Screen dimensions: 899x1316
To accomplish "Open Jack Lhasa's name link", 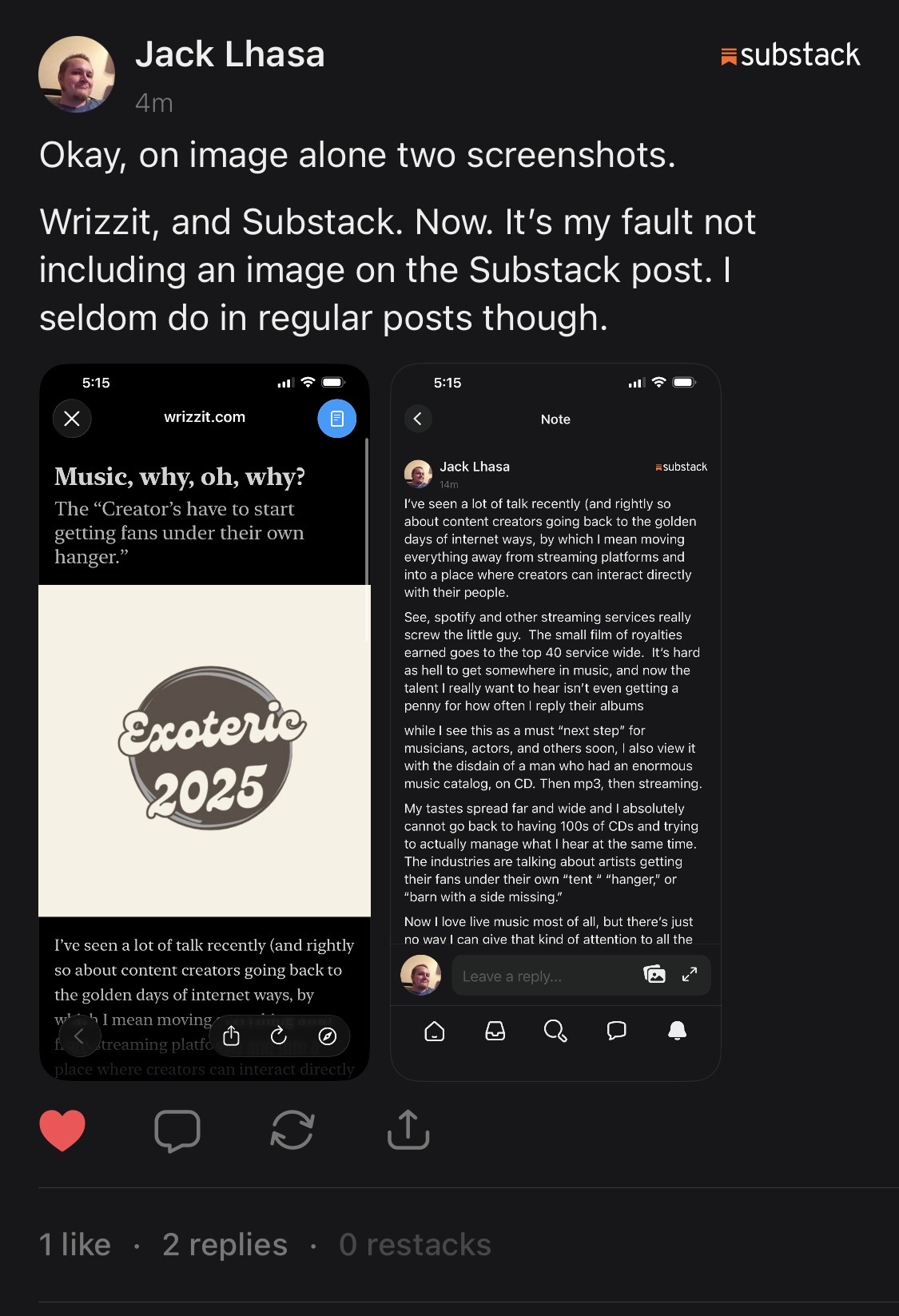I will click(230, 54).
